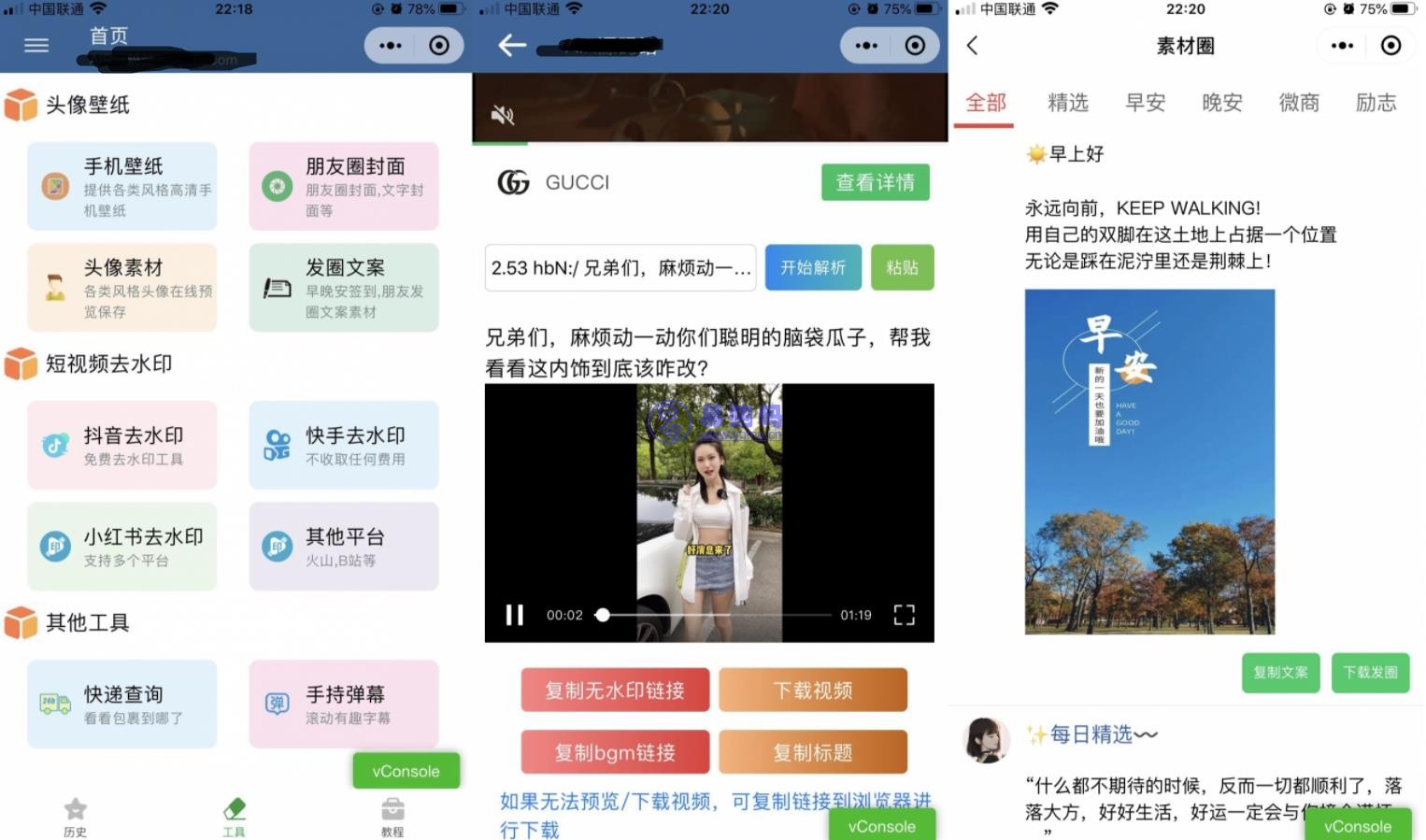Tap the 查看详情 button beside GUCCI

(875, 182)
